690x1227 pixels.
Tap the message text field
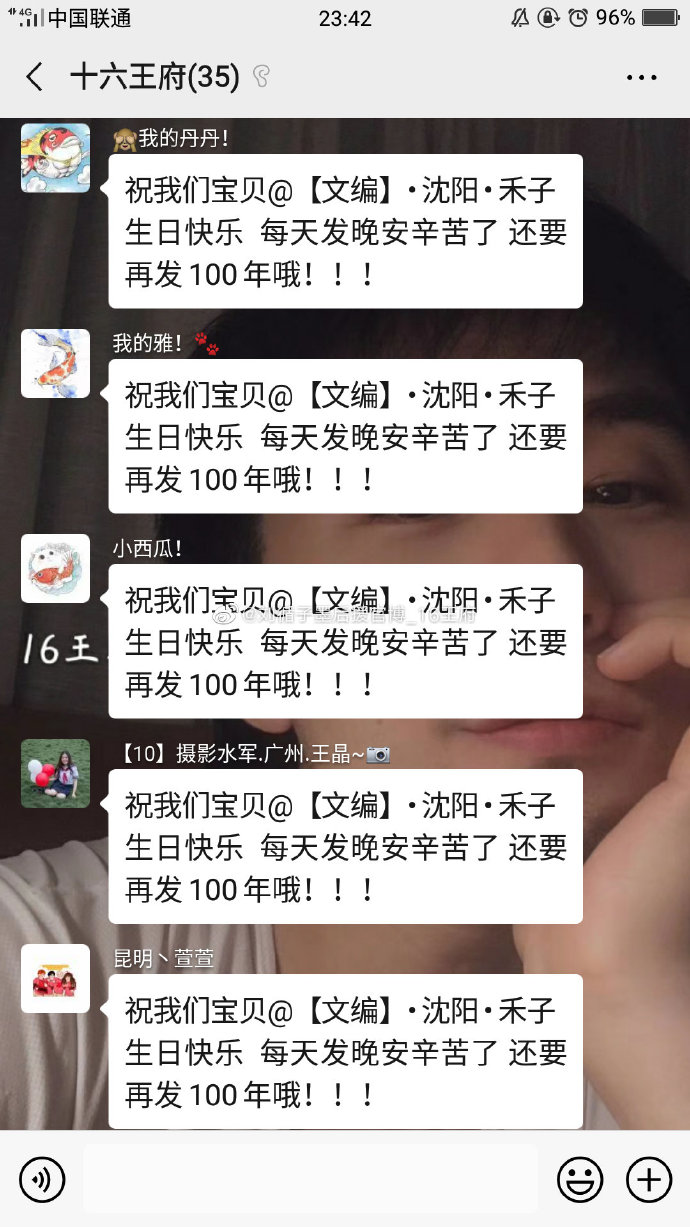coord(310,1179)
